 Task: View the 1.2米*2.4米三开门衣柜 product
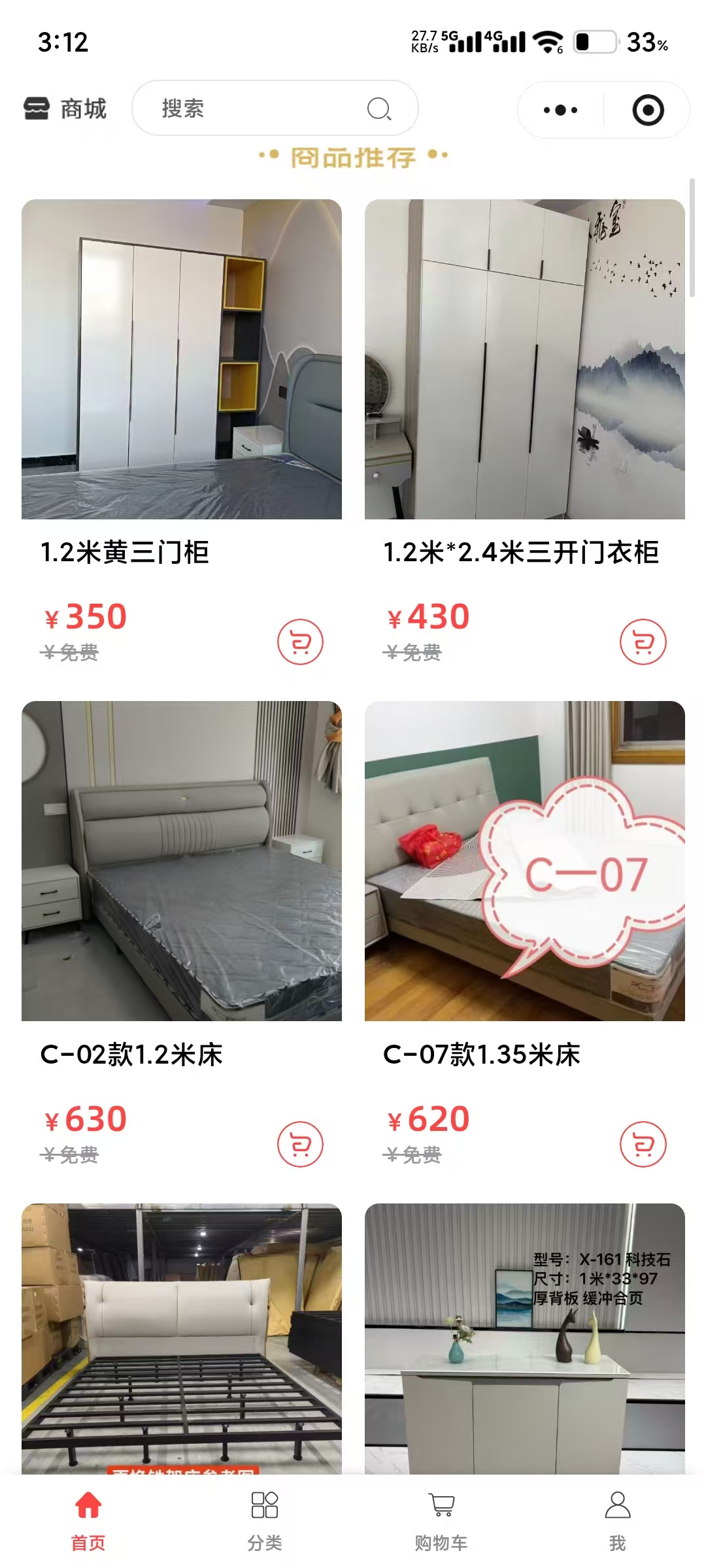coord(524,359)
